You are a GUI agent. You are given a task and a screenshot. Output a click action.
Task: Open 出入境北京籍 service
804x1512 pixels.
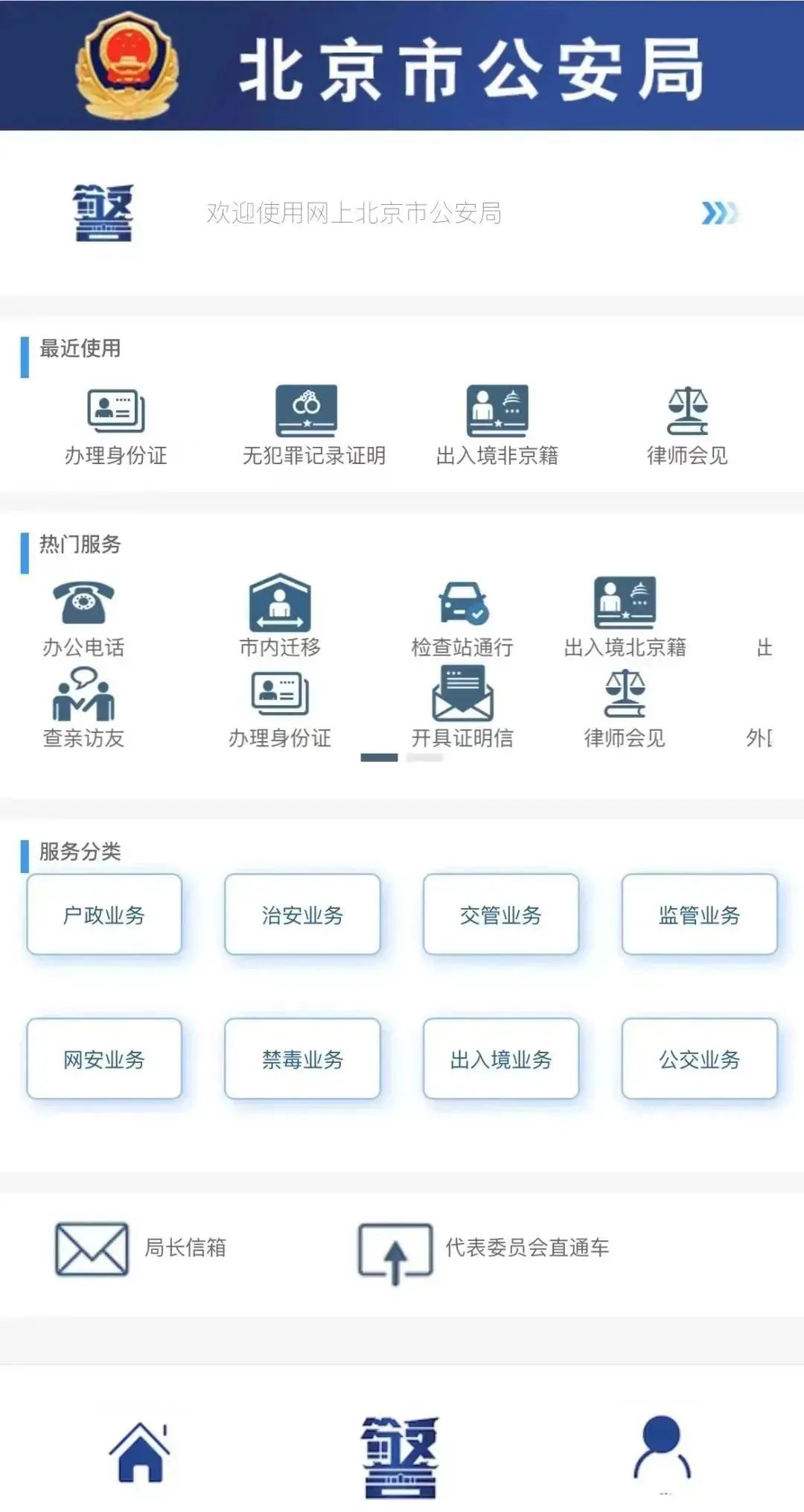click(625, 617)
